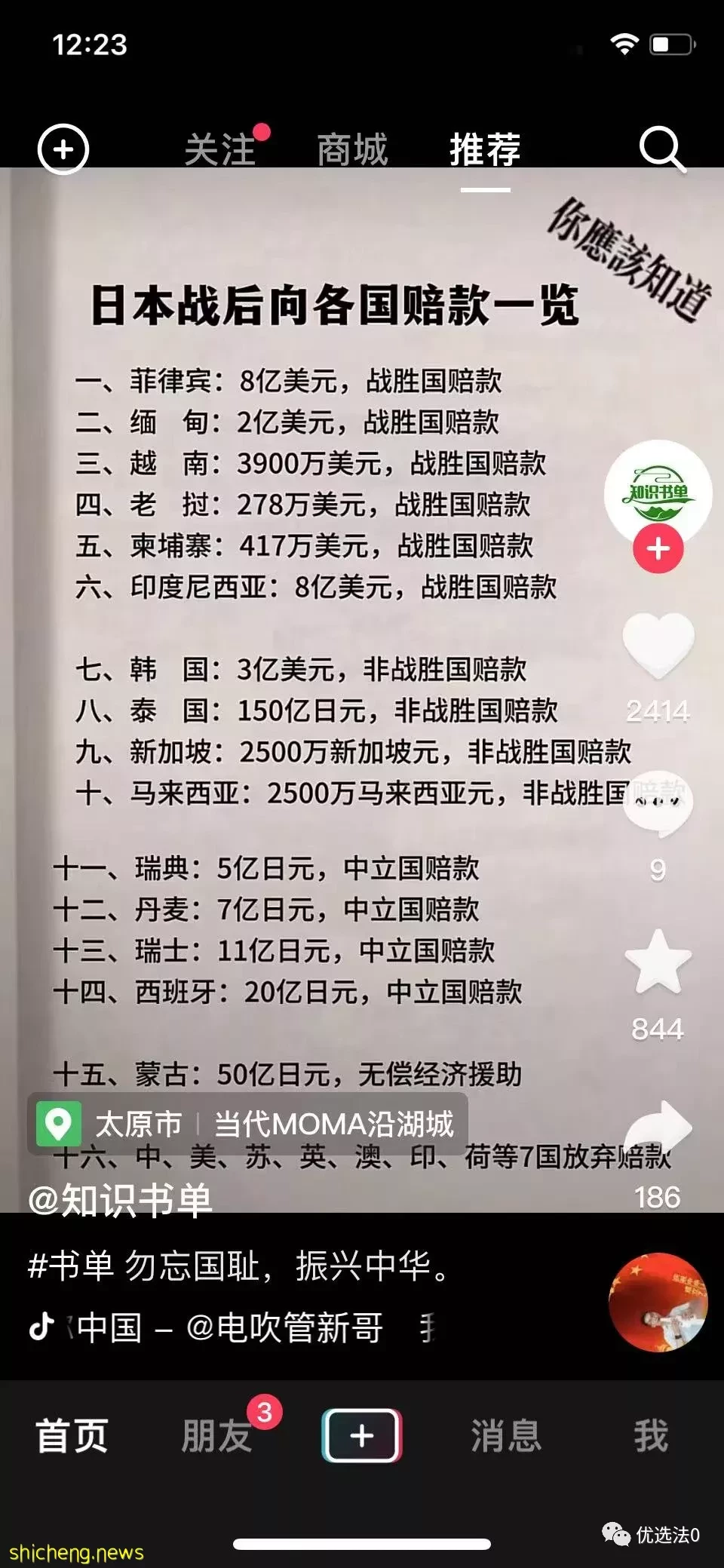Viewport: 724px width, 1568px height.
Task: Open the @知识书单 username
Action: 121,1200
